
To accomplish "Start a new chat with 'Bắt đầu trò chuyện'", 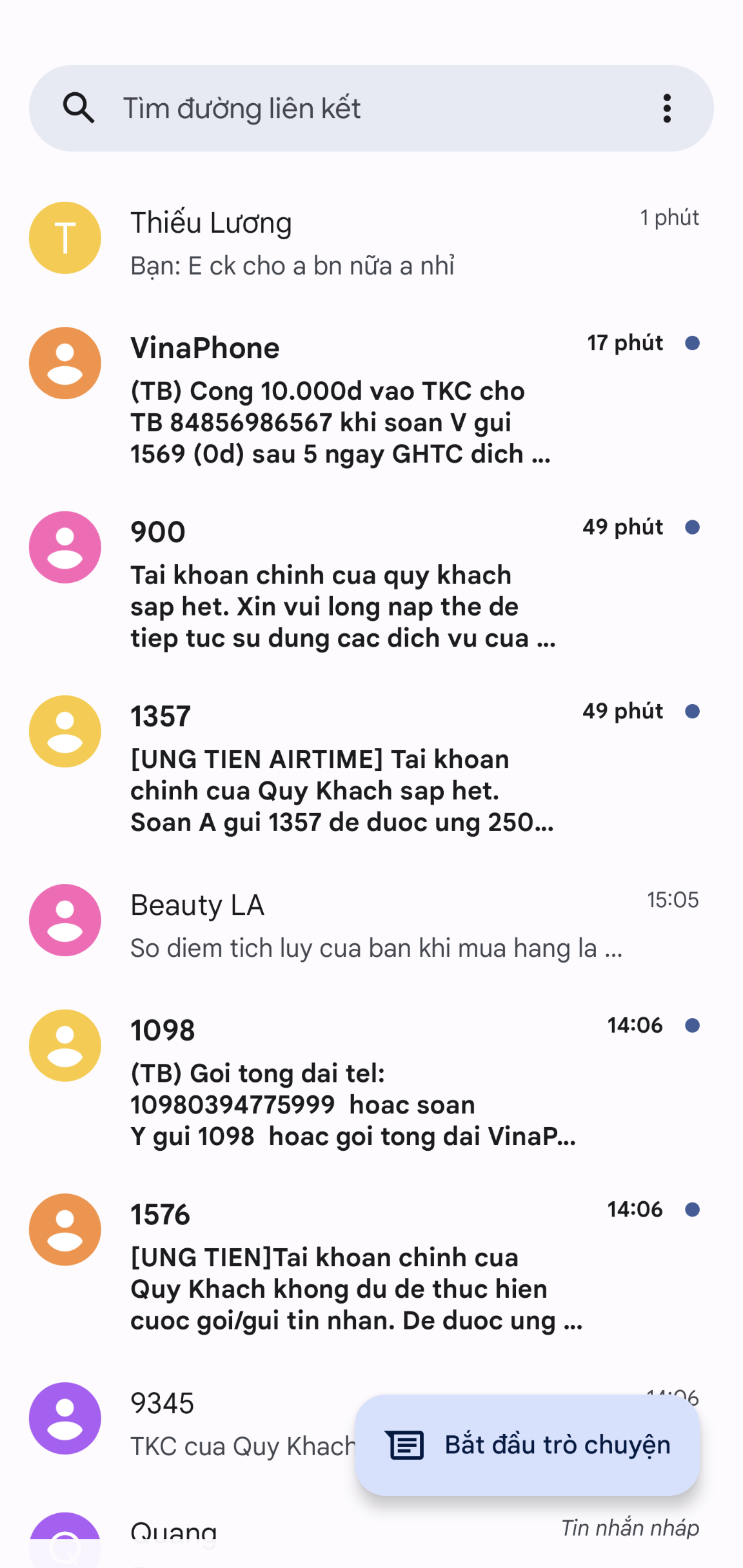I will 528,1445.
